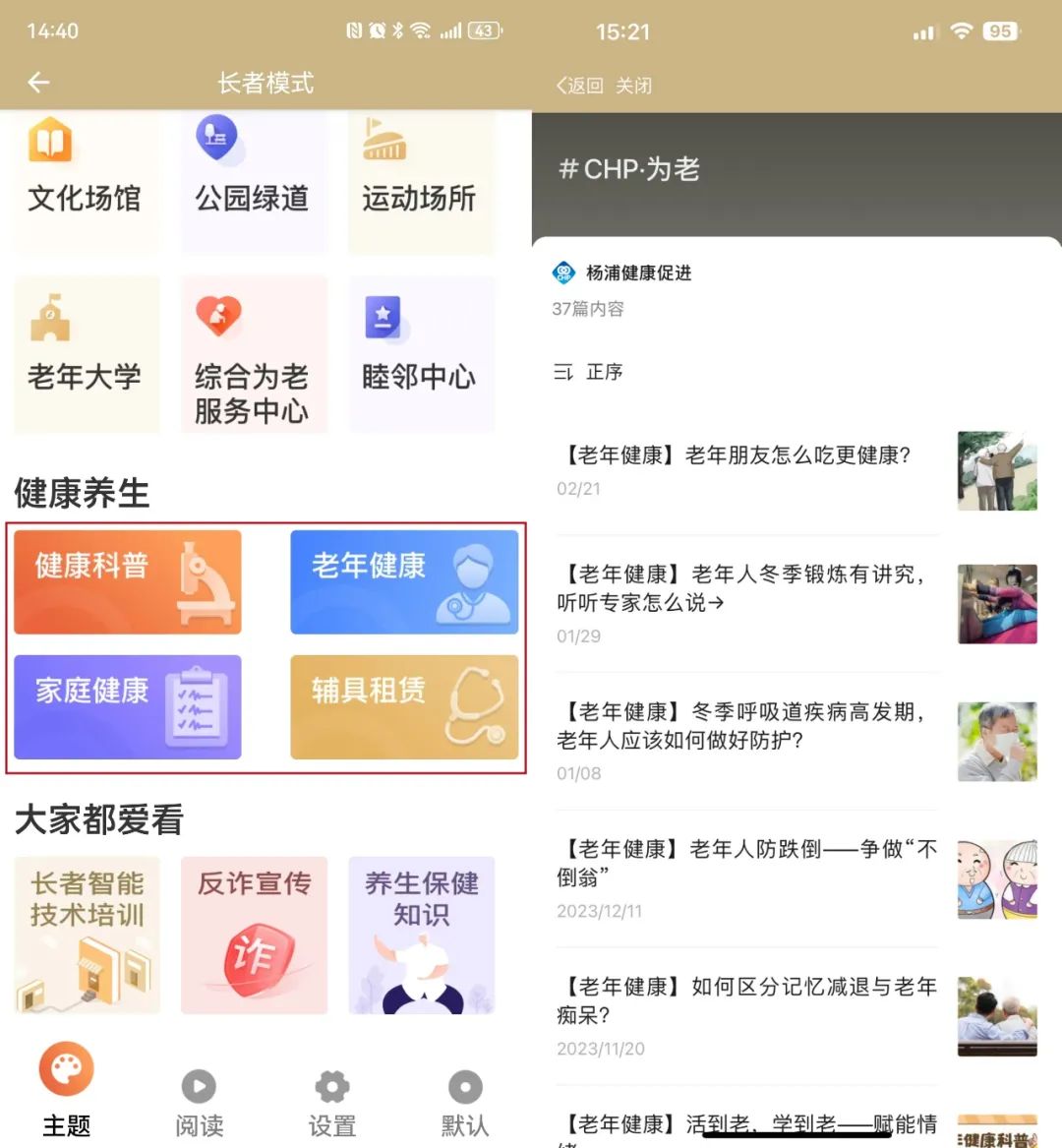Tap 返回 in the article list header

tap(580, 86)
